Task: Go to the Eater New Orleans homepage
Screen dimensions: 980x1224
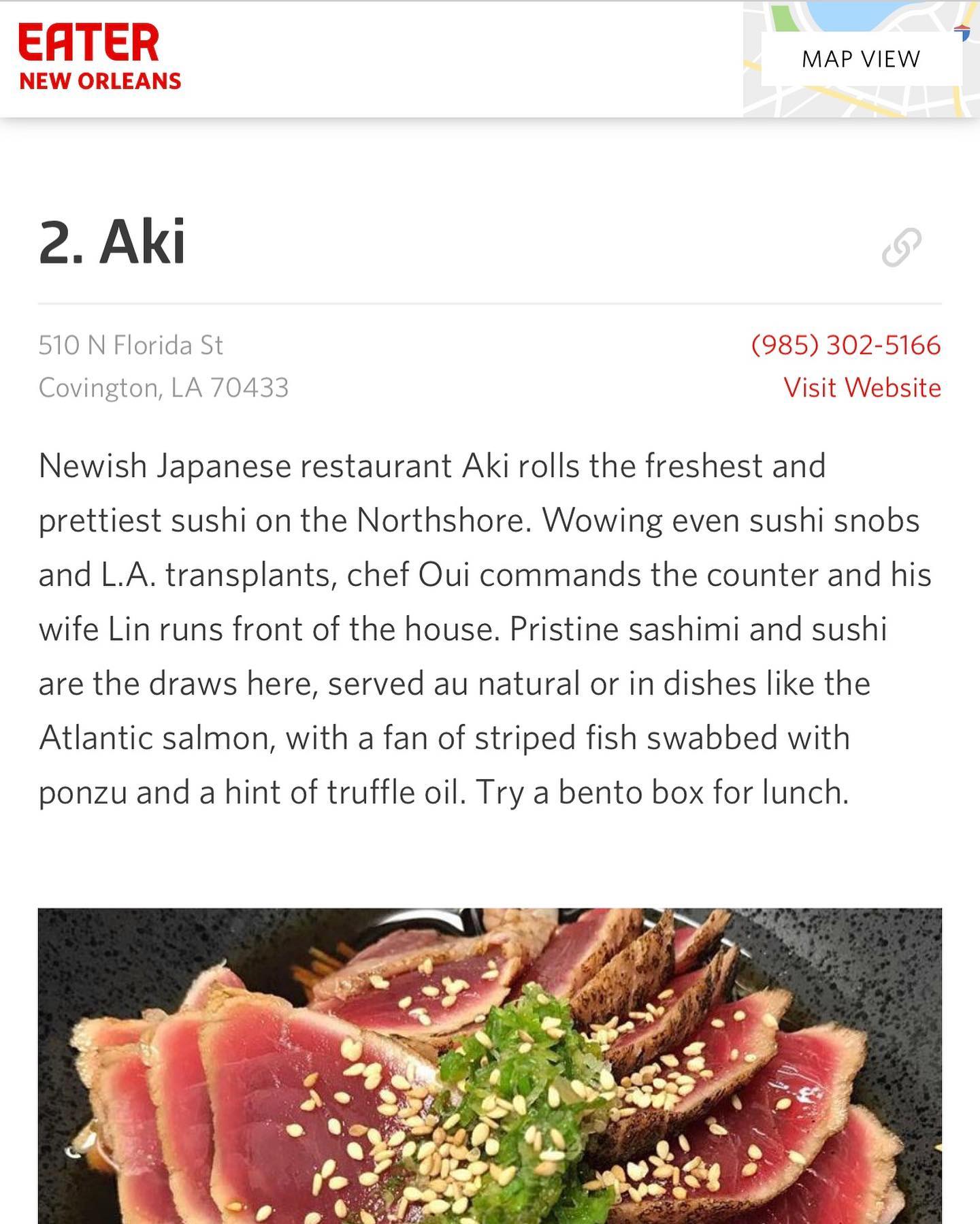Action: point(99,57)
